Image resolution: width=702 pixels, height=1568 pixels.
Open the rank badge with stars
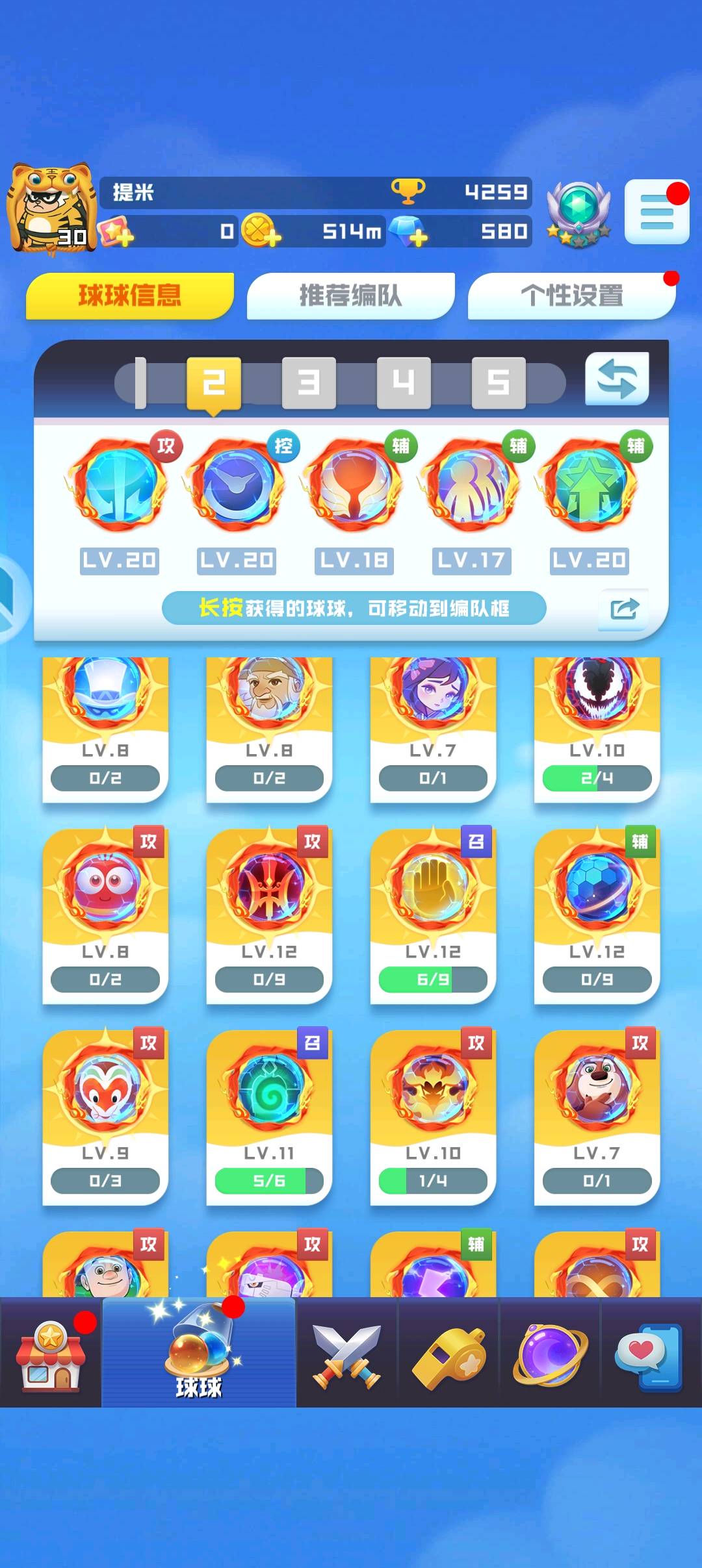(x=578, y=213)
